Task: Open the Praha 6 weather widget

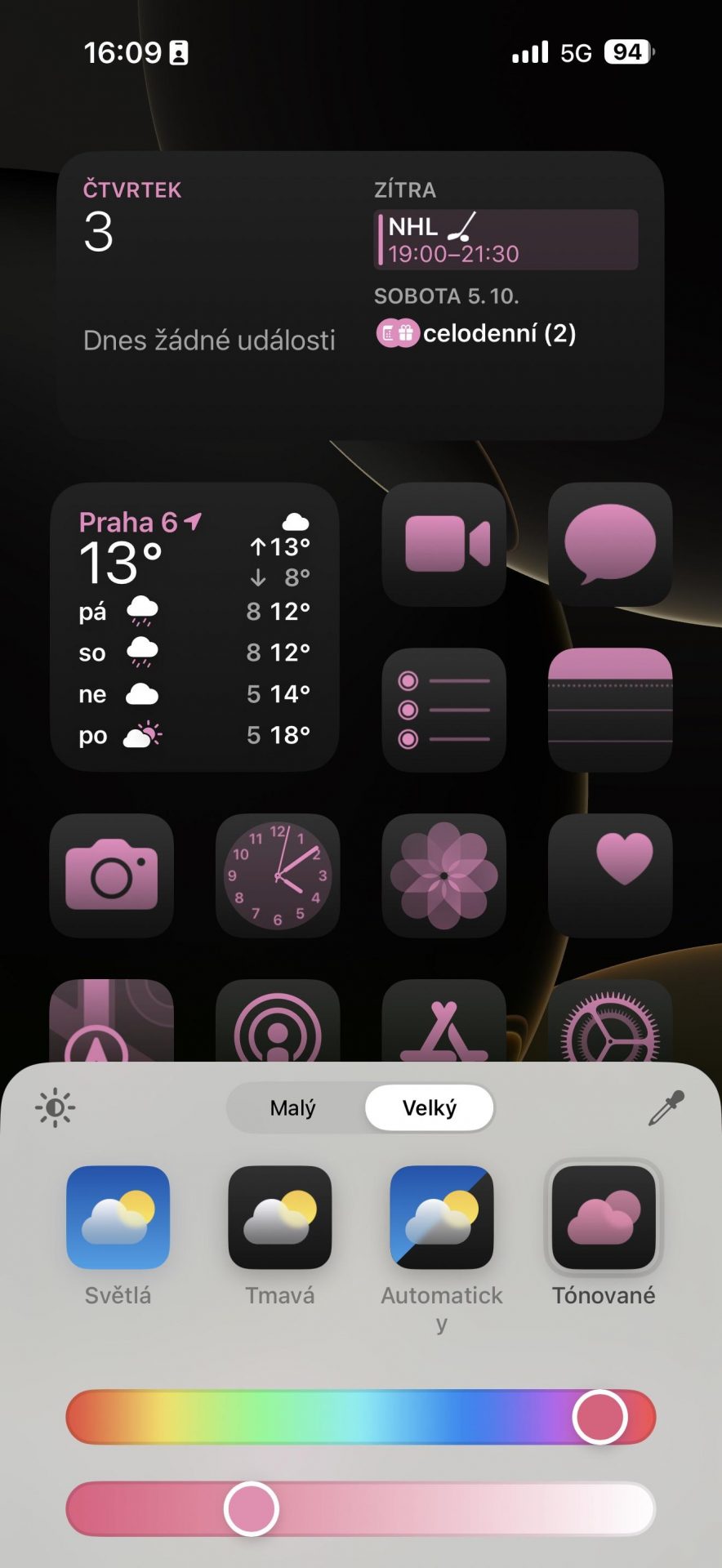Action: (x=195, y=627)
